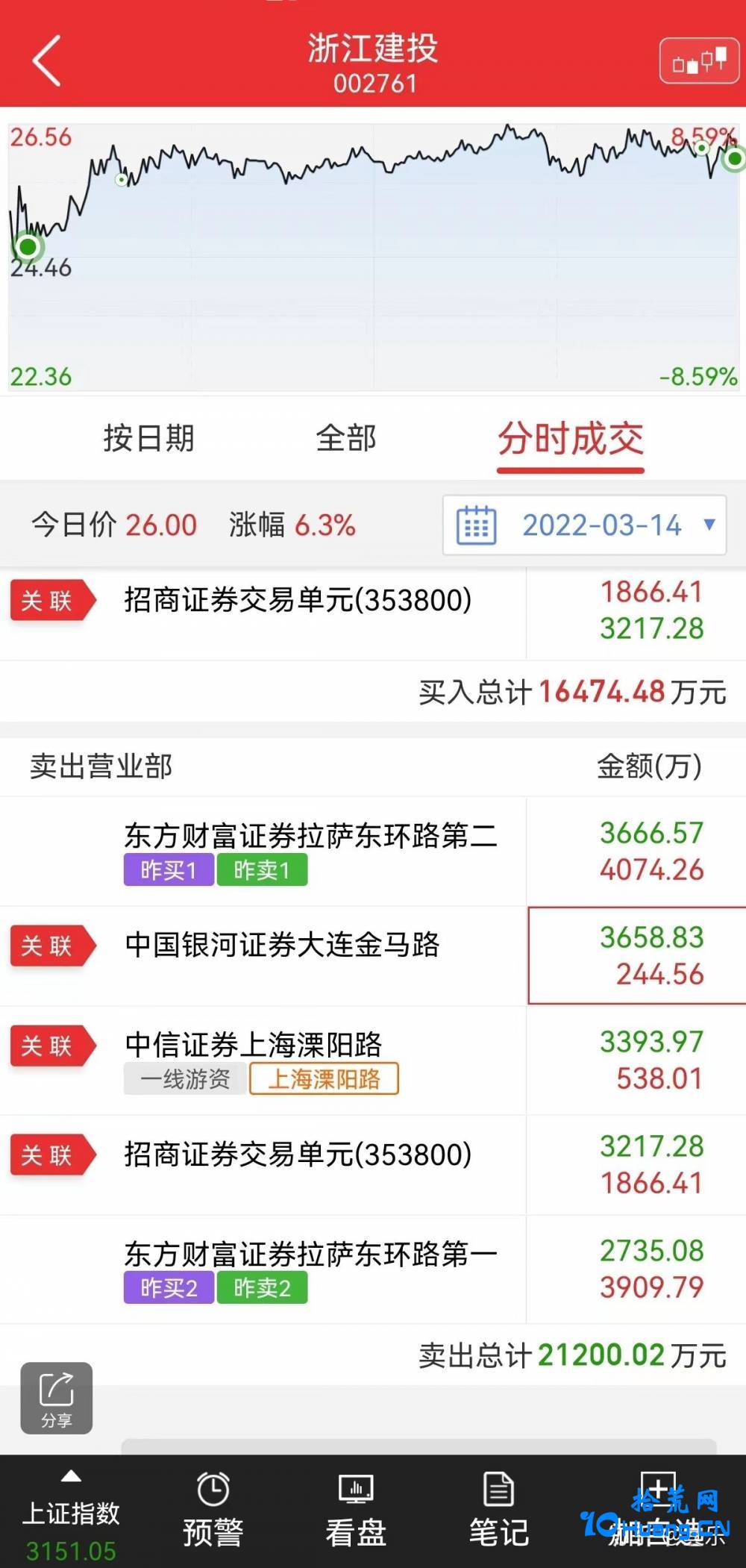746x1568 pixels.
Task: Open the candlestick chart icon
Action: [699, 60]
